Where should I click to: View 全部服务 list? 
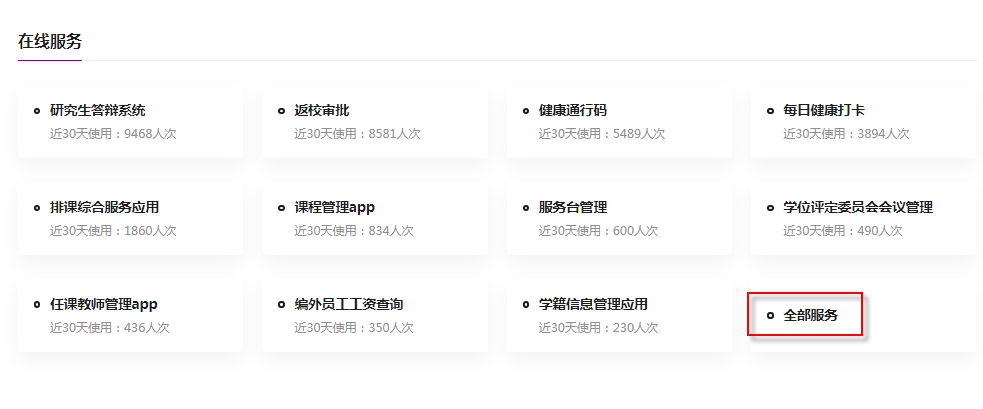click(810, 315)
